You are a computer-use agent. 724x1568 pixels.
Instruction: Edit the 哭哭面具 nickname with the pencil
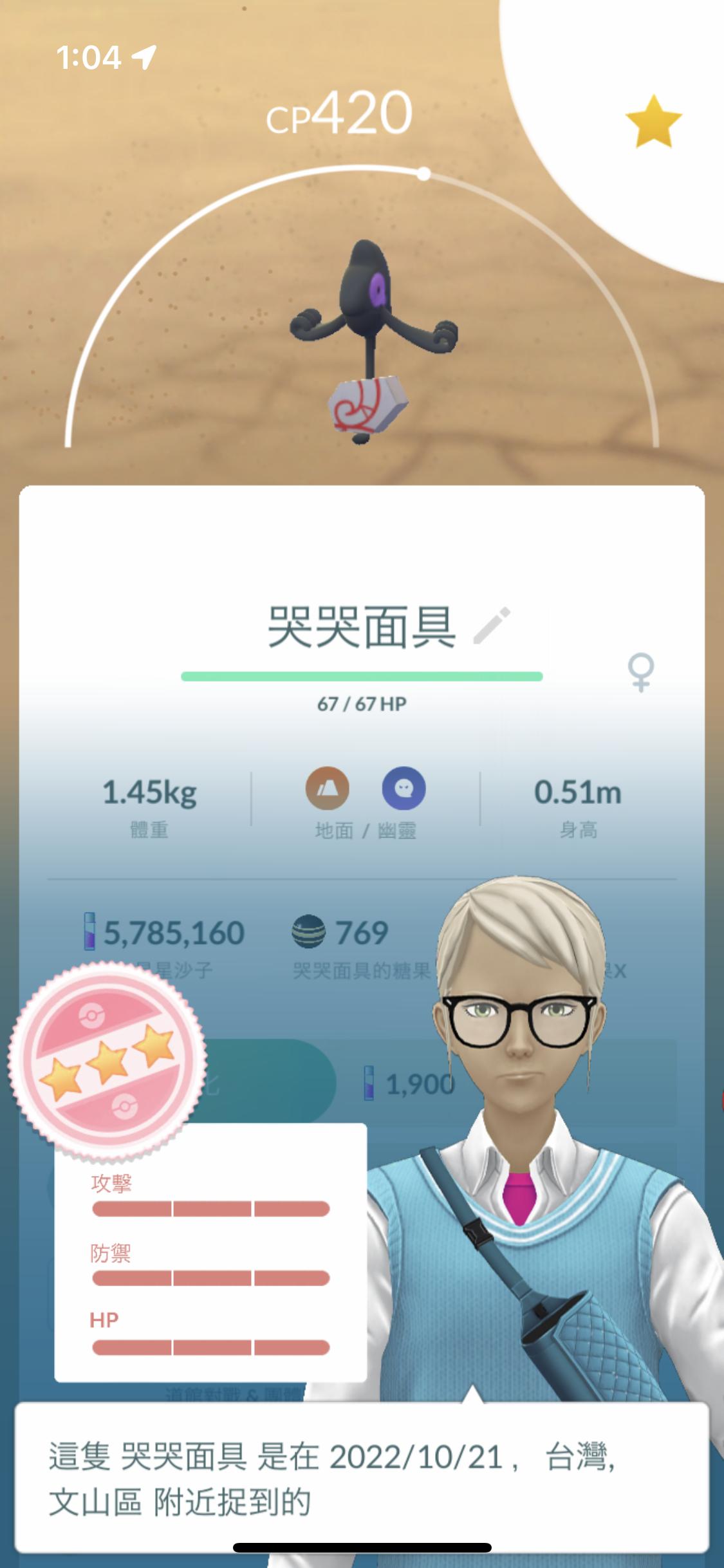click(x=492, y=625)
